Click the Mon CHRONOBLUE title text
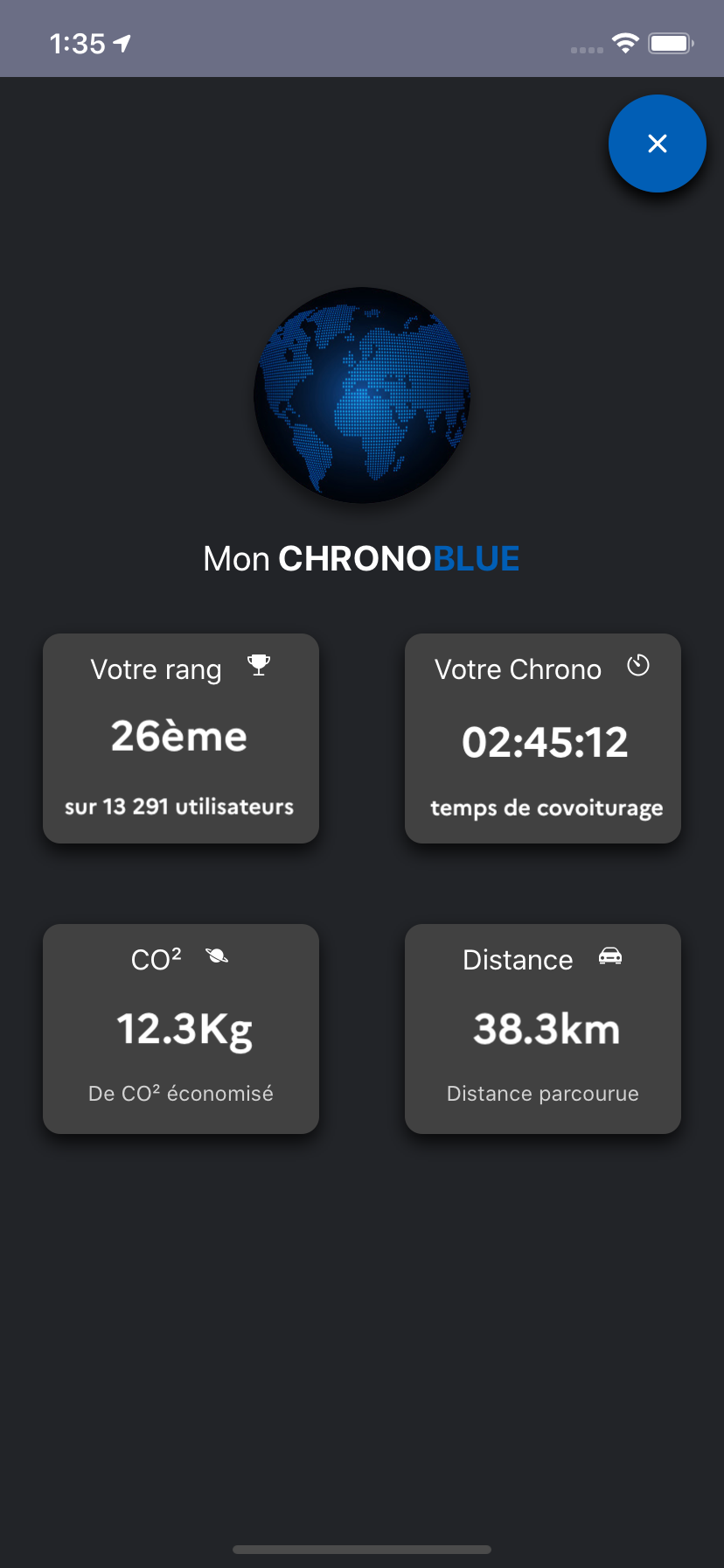 click(x=361, y=557)
